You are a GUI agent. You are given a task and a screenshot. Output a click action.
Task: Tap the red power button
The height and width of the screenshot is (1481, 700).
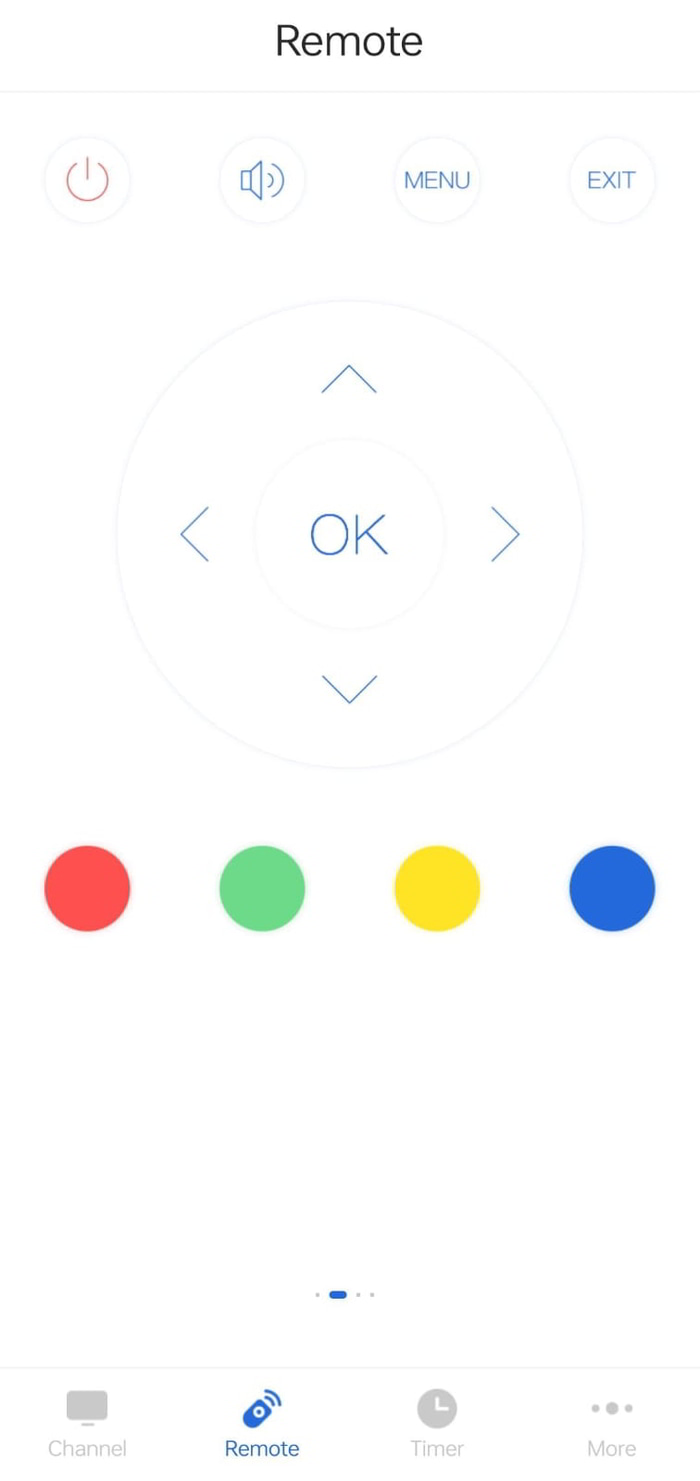point(87,180)
